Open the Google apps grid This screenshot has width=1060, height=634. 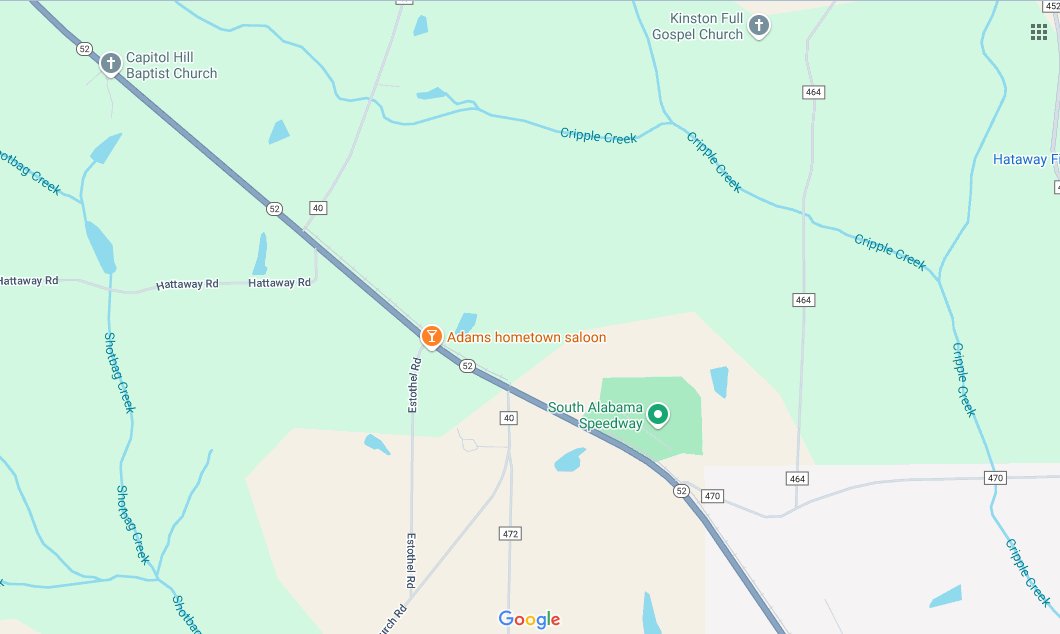tap(1039, 32)
